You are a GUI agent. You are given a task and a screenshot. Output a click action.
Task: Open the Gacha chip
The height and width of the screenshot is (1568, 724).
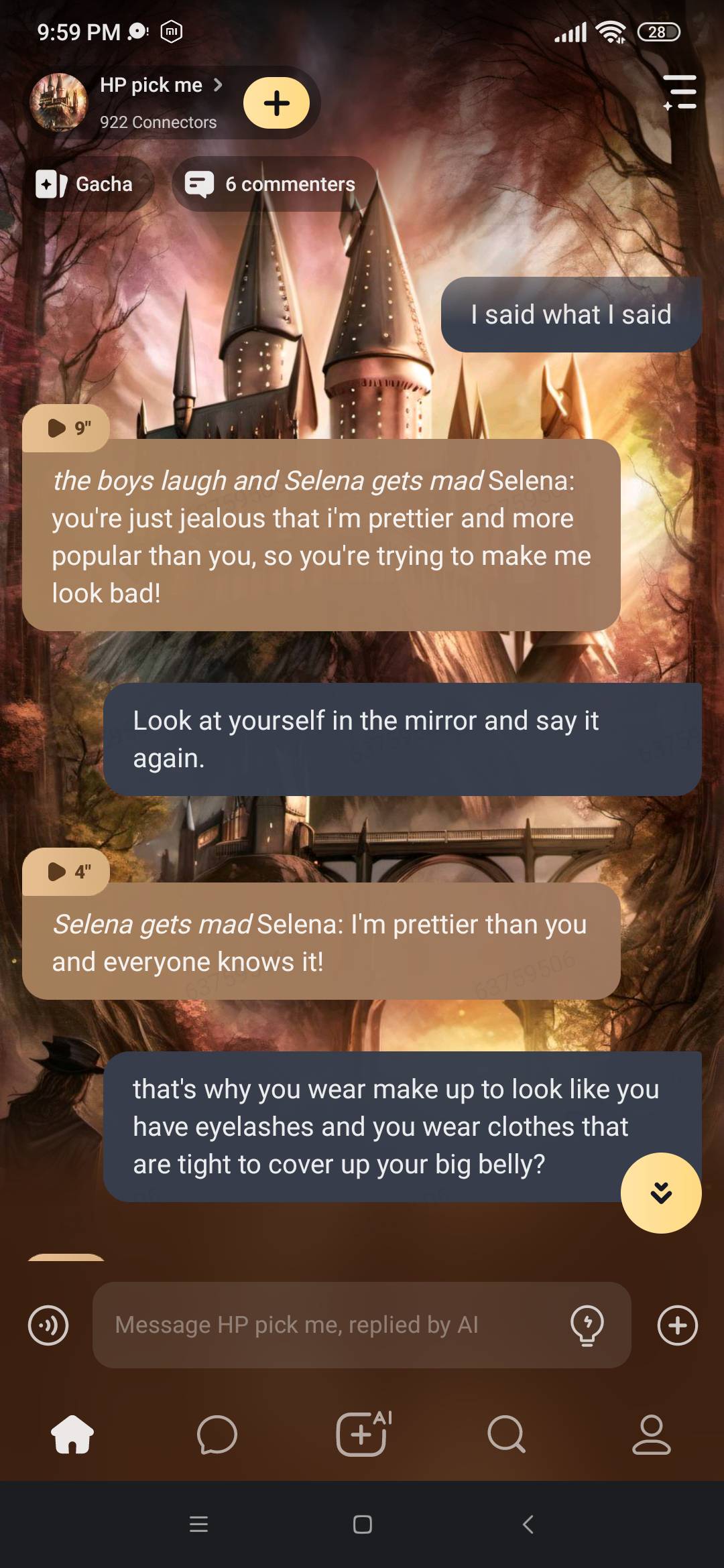pyautogui.click(x=85, y=184)
